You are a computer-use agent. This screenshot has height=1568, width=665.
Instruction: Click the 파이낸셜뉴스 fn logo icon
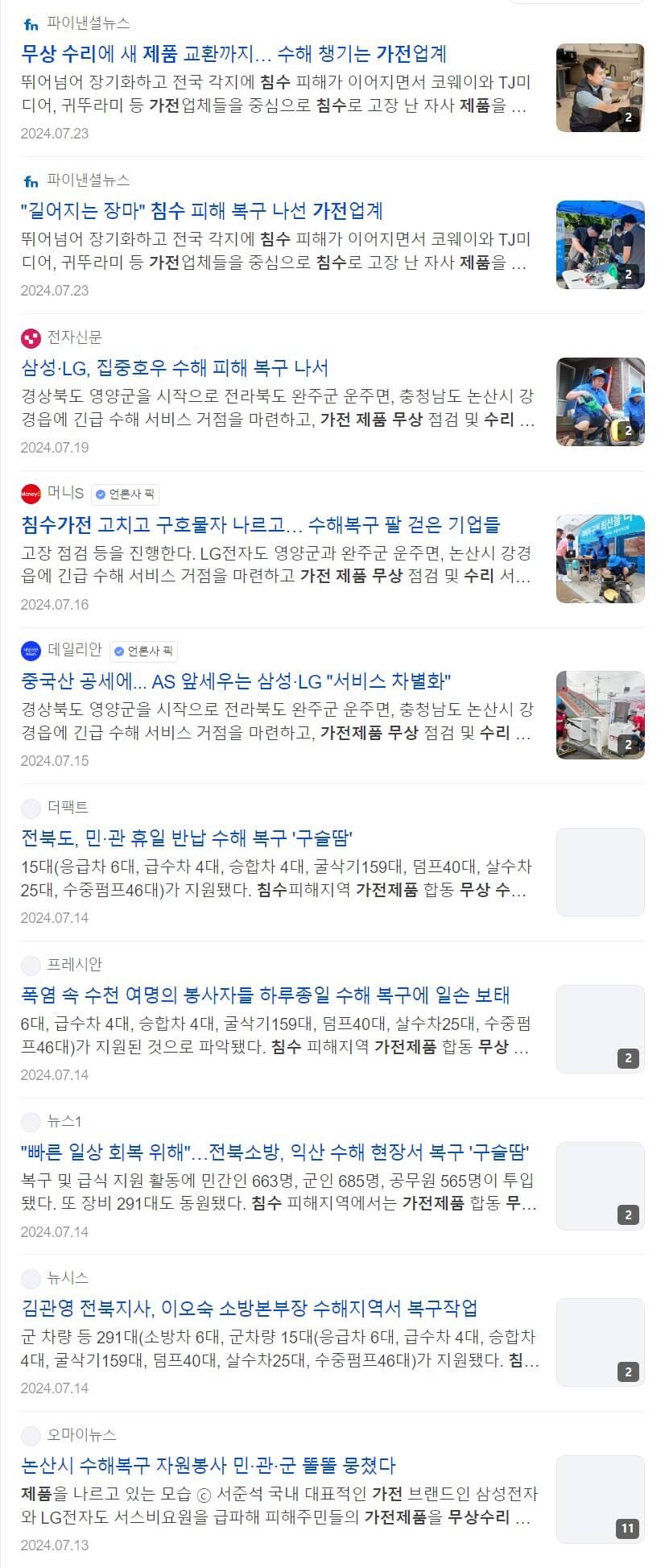pyautogui.click(x=30, y=23)
